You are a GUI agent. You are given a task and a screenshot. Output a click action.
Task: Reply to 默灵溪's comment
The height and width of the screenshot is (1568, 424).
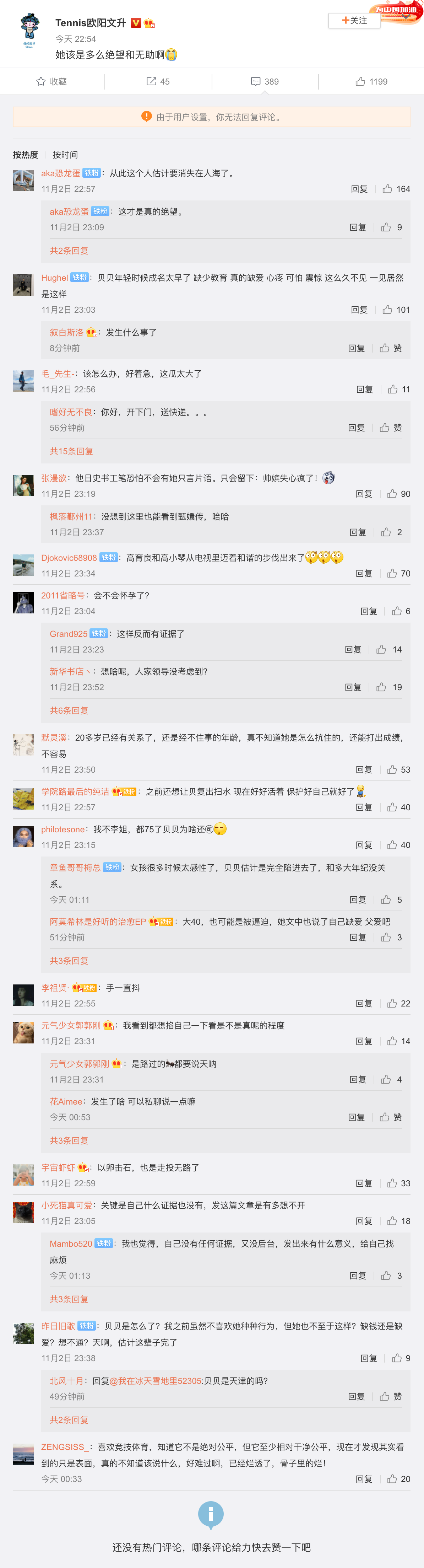(x=364, y=769)
